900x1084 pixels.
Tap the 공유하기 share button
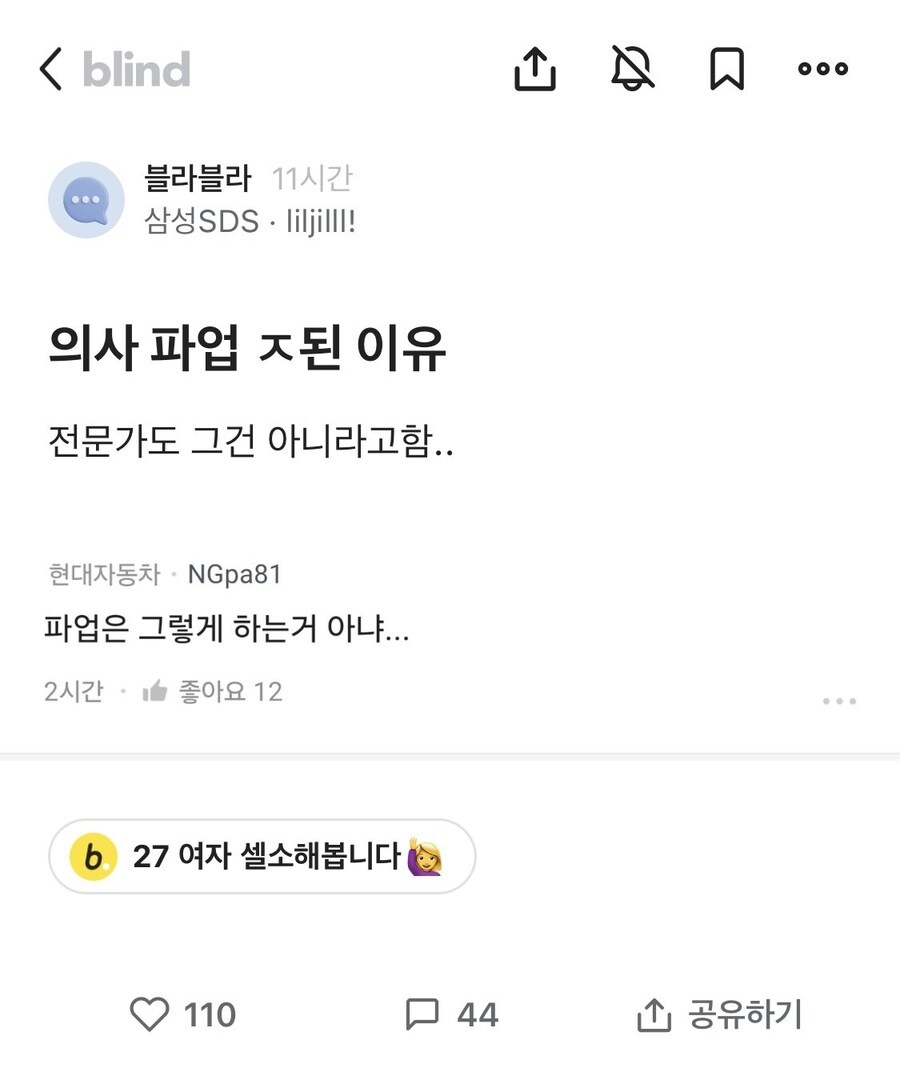click(720, 1015)
